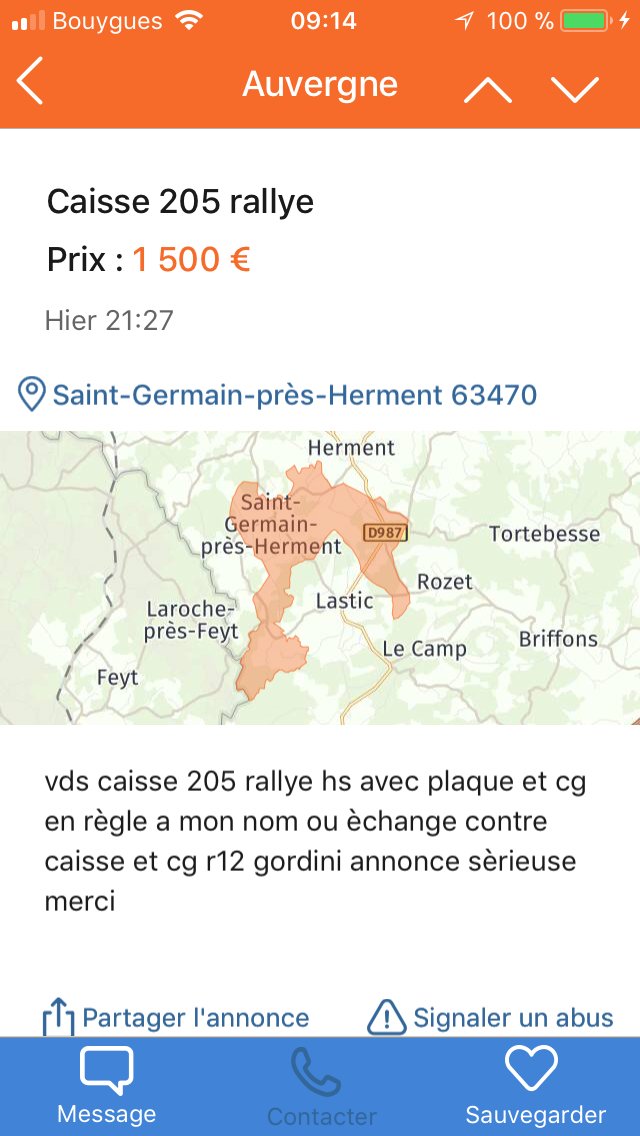Open the map of Saint-Germain-près-Herment
Screen dimensions: 640x1136
click(320, 577)
